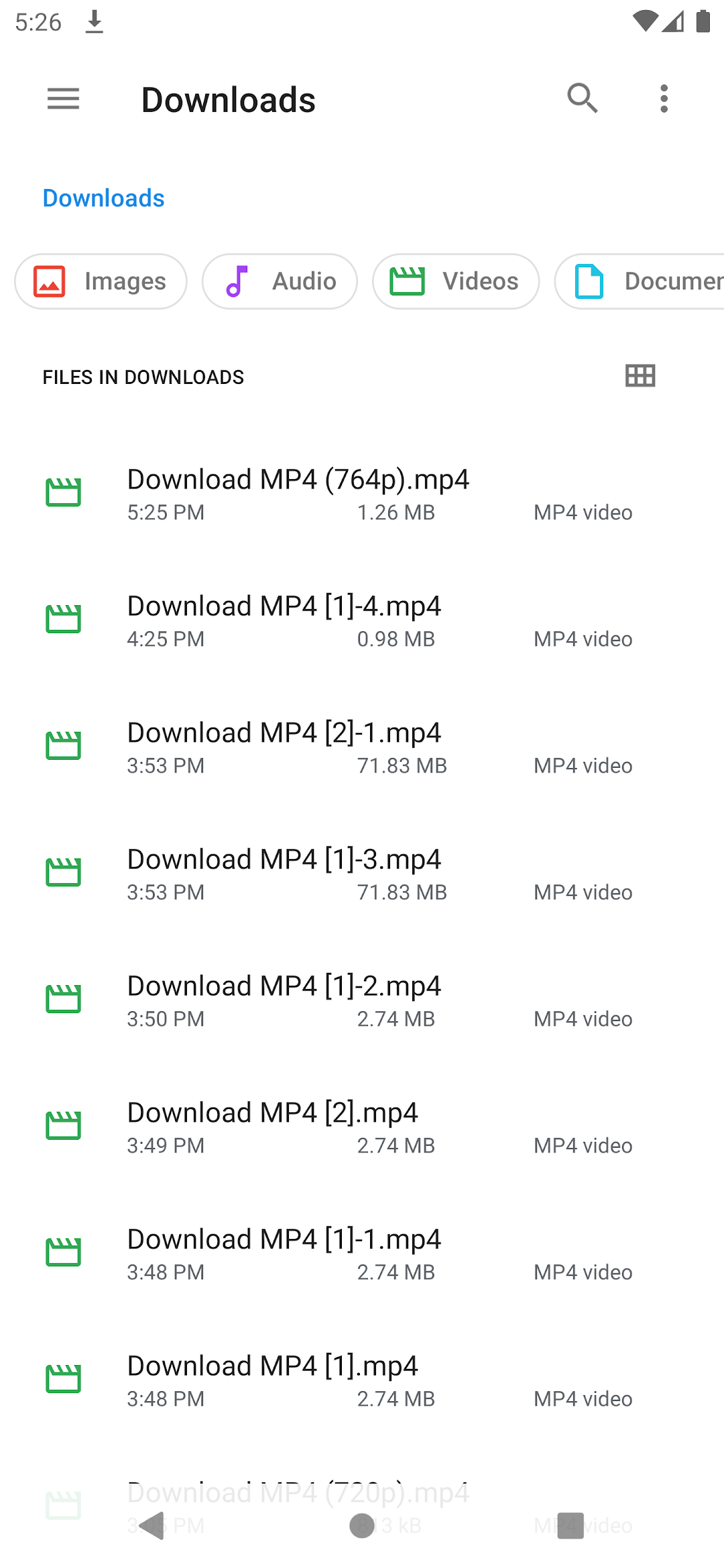Open the navigation drawer menu

63,99
